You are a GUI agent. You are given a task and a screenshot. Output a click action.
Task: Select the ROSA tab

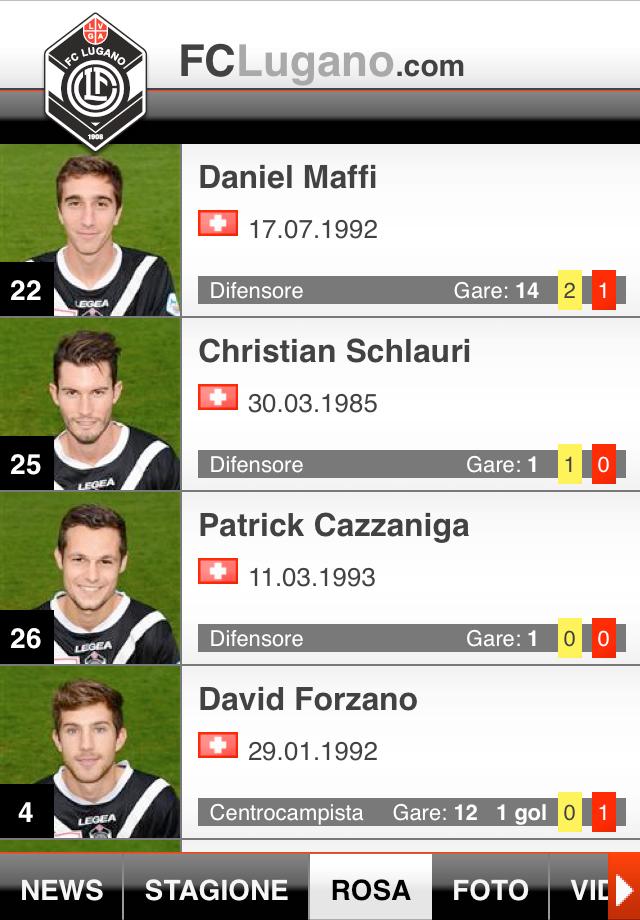(x=370, y=889)
